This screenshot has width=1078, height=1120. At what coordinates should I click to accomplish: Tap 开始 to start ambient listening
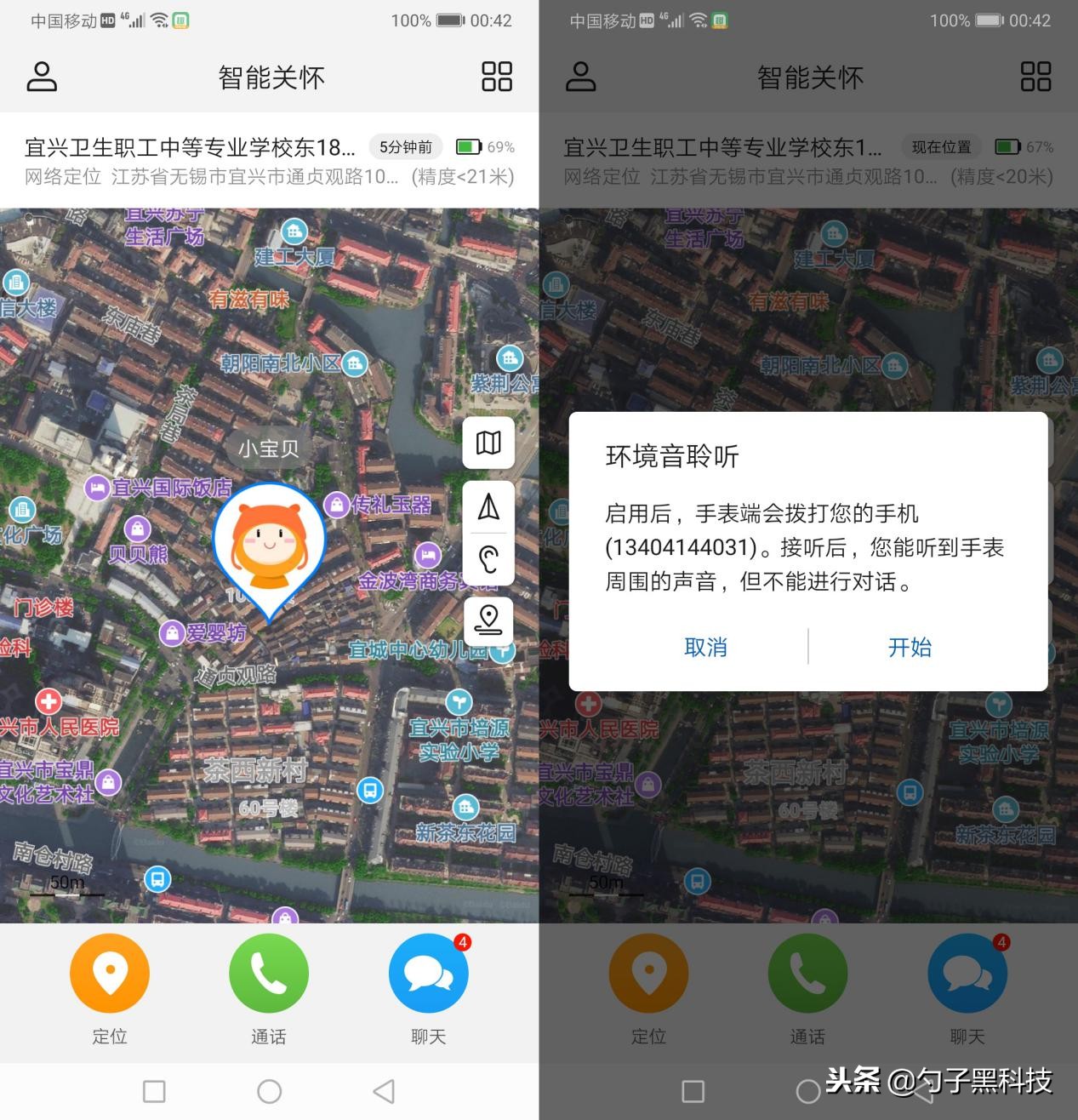(x=909, y=647)
